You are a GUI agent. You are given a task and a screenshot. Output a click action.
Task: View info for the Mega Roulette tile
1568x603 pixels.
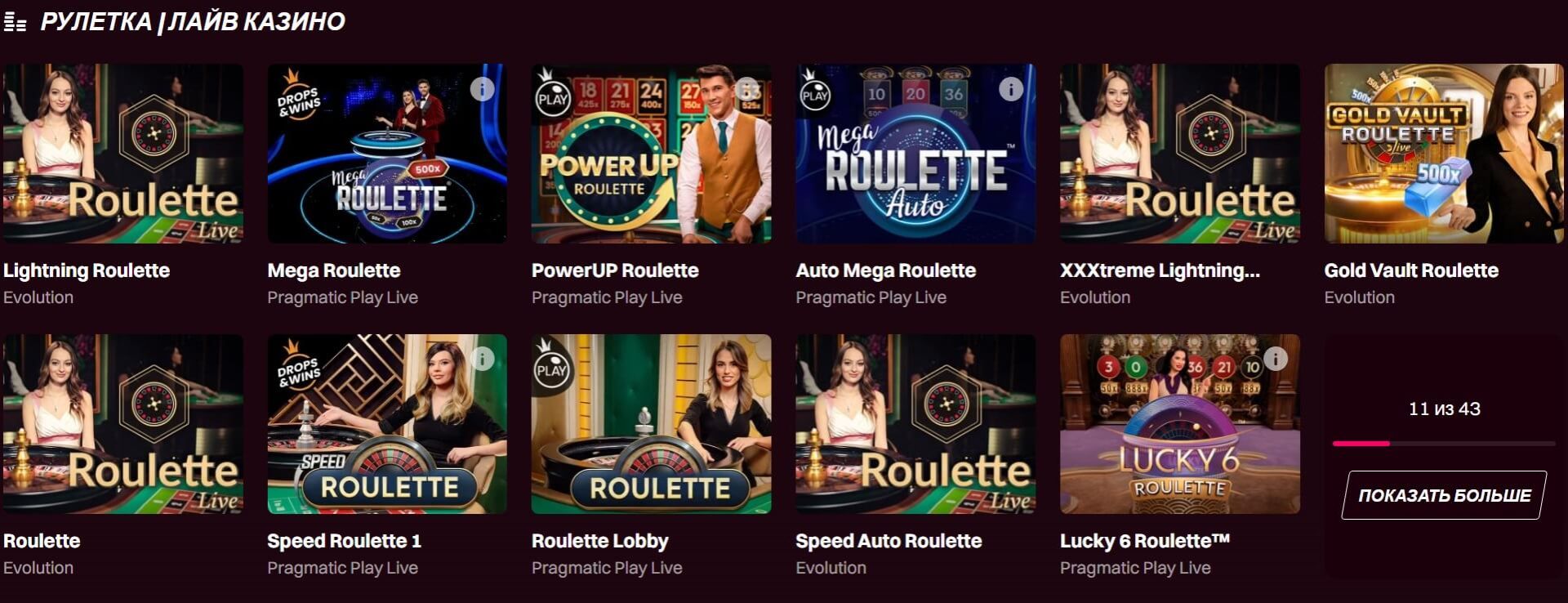483,89
